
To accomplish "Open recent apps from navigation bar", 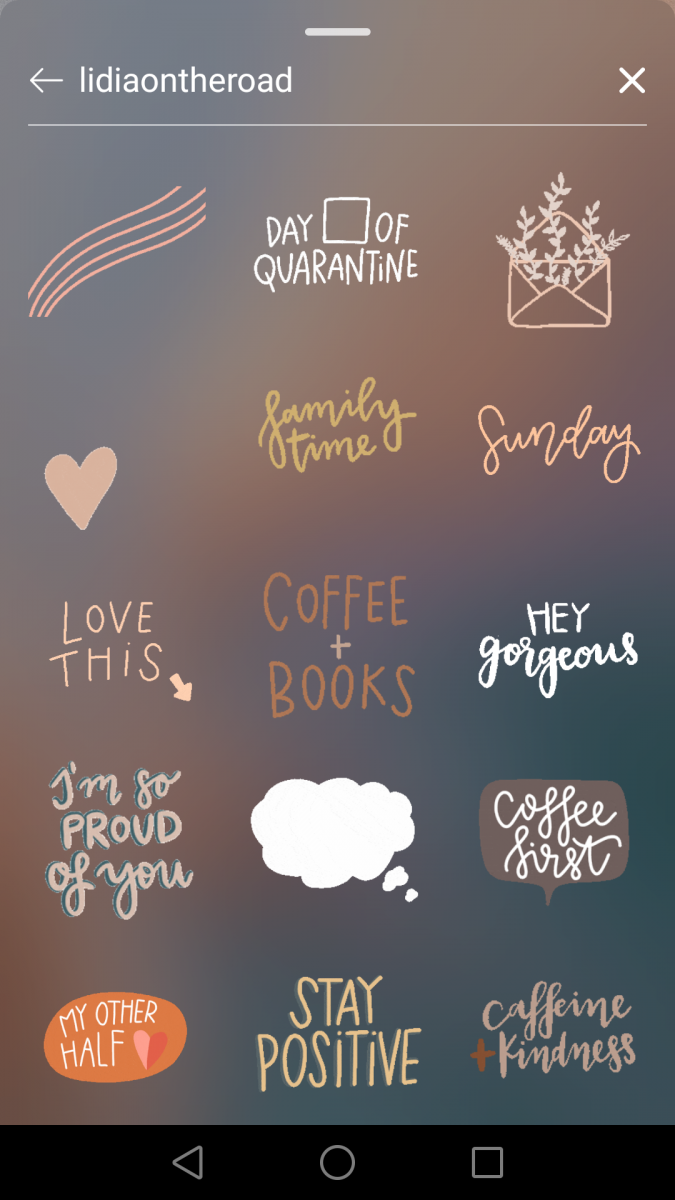I will tap(487, 1162).
